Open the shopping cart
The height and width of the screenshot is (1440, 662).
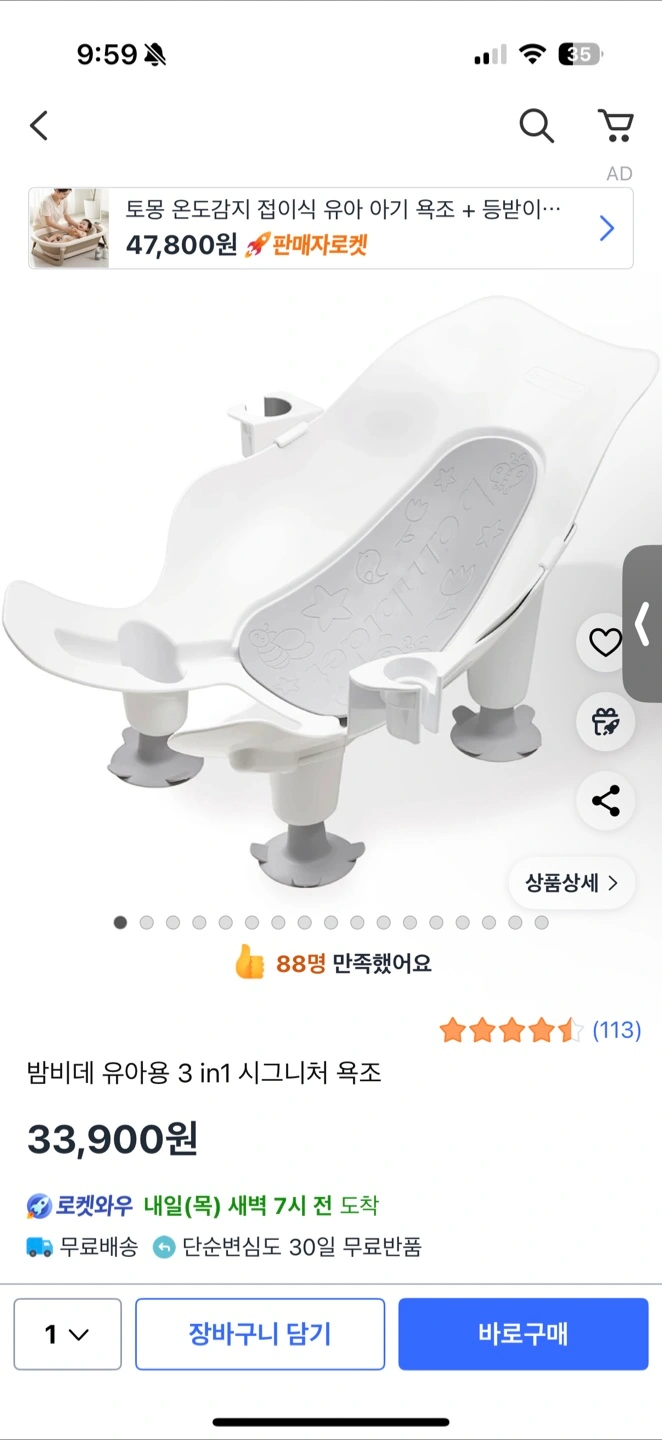tap(615, 126)
